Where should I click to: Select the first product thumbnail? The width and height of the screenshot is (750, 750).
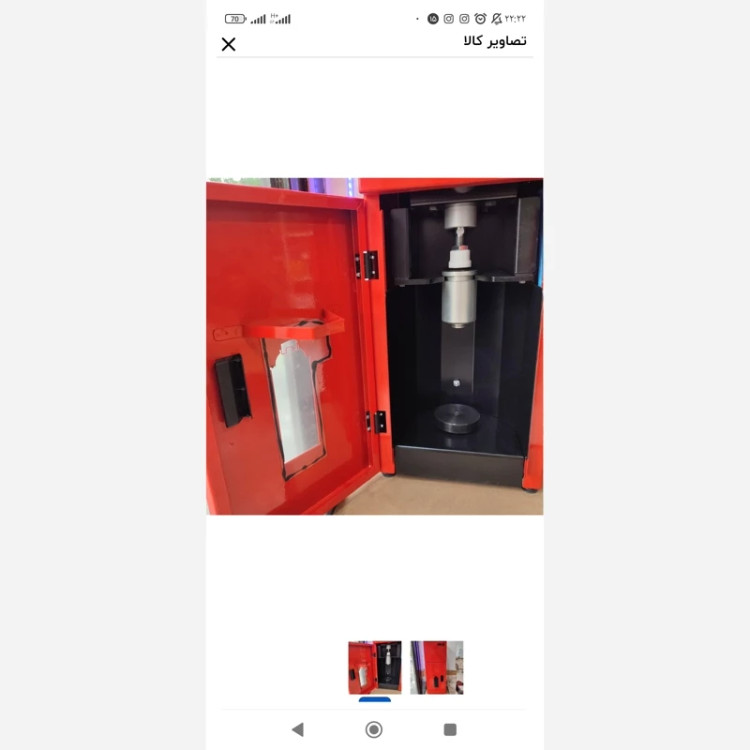(374, 667)
